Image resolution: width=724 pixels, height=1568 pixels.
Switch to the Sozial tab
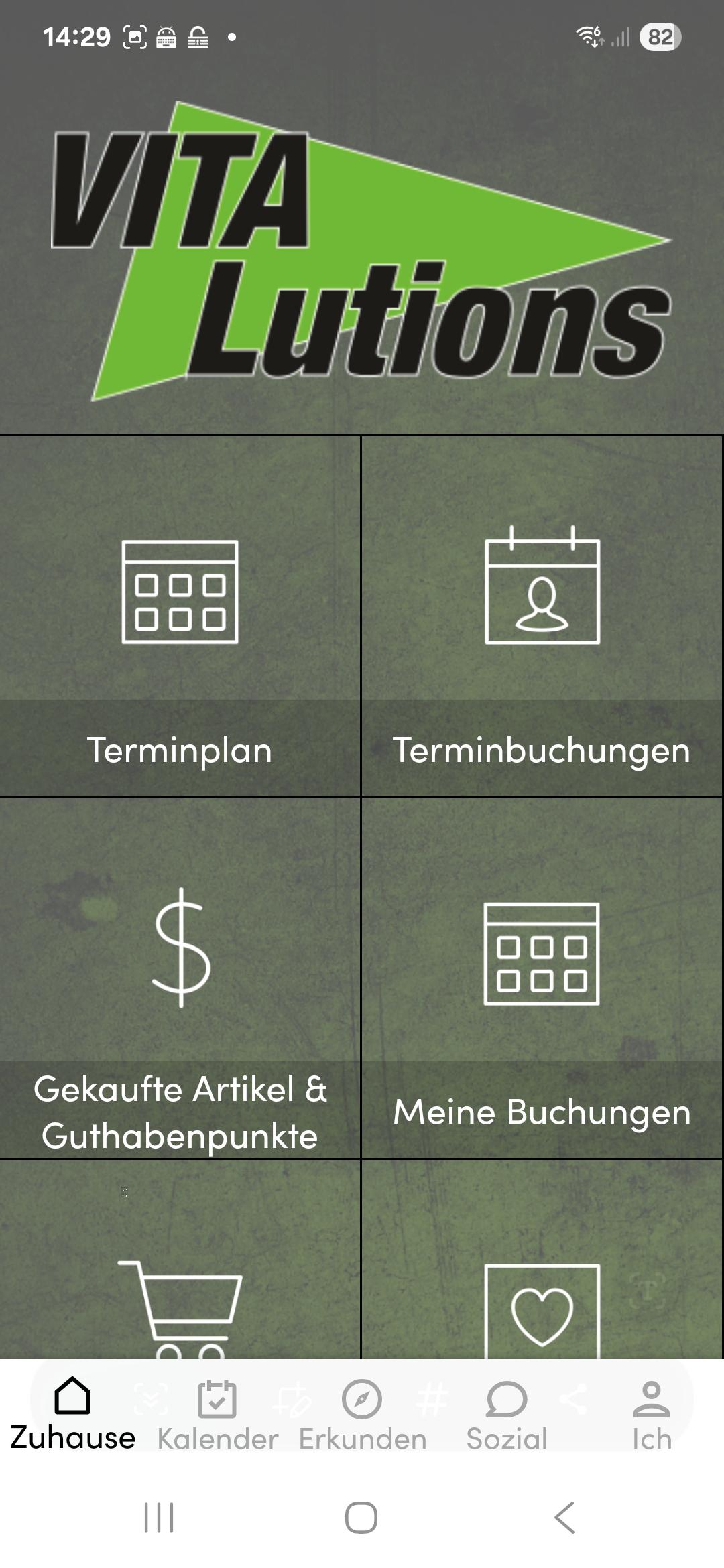[507, 1414]
